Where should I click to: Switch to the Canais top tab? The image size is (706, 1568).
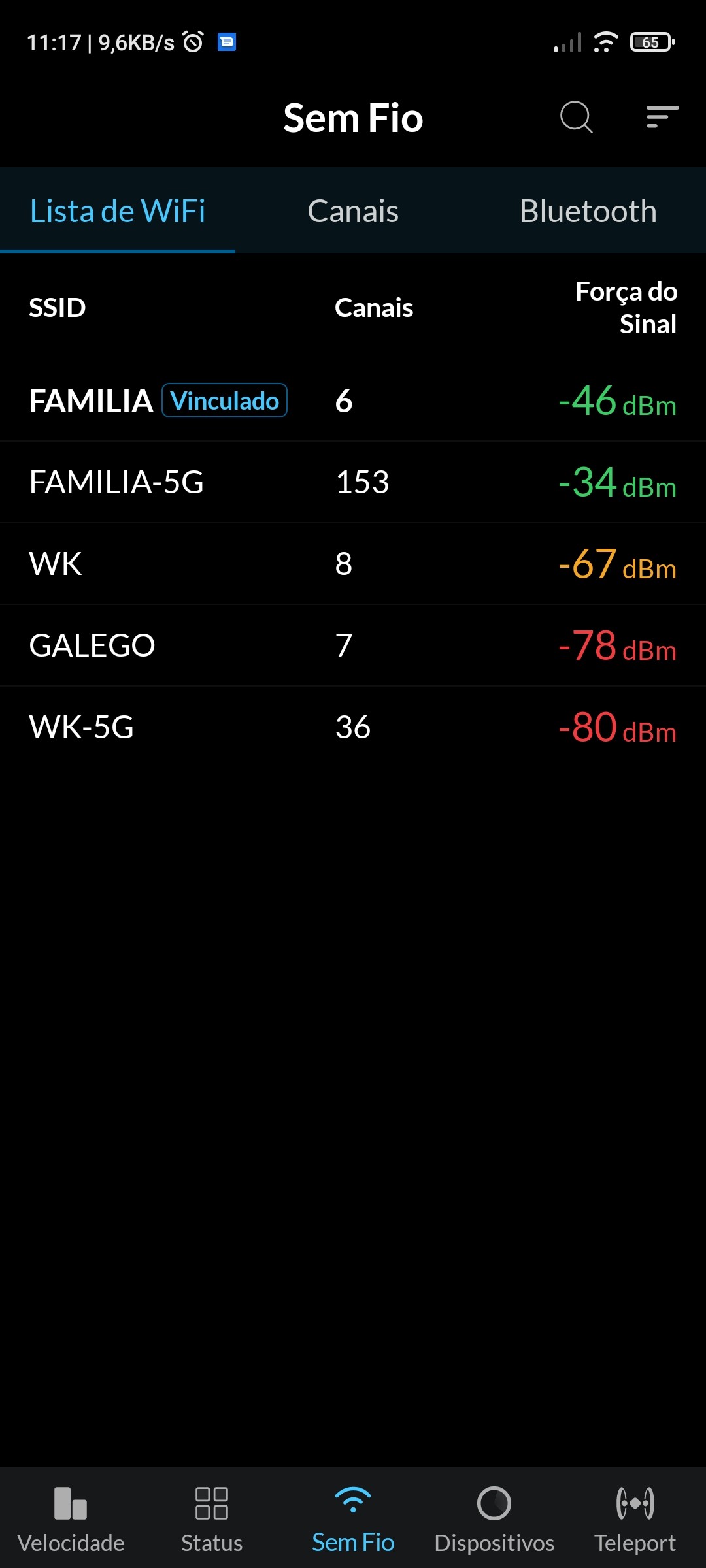point(353,211)
